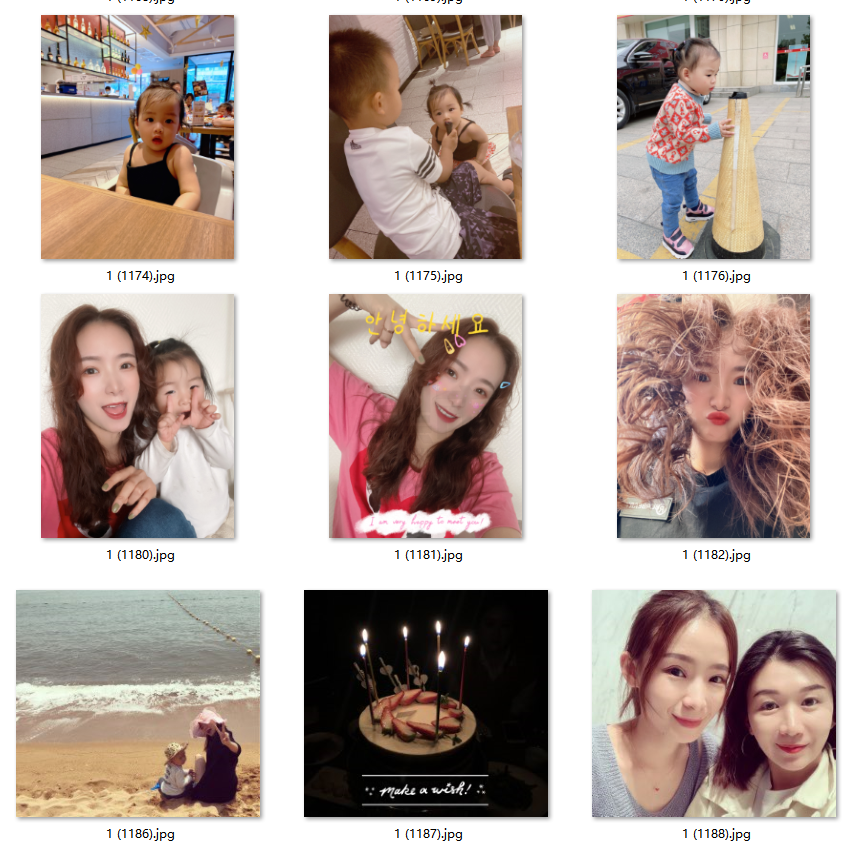
Task: Select the 1 (1188).jpg thumbnail
Action: [x=714, y=703]
